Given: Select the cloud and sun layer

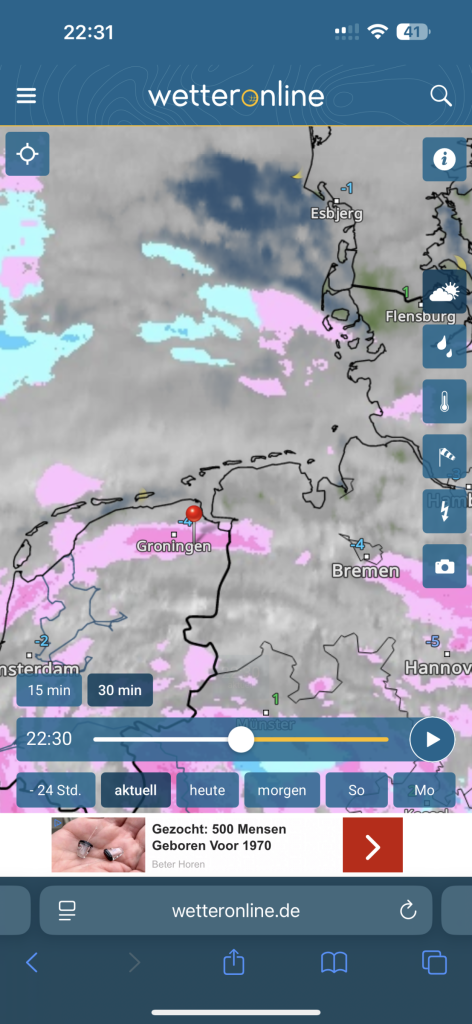Looking at the screenshot, I should [445, 292].
